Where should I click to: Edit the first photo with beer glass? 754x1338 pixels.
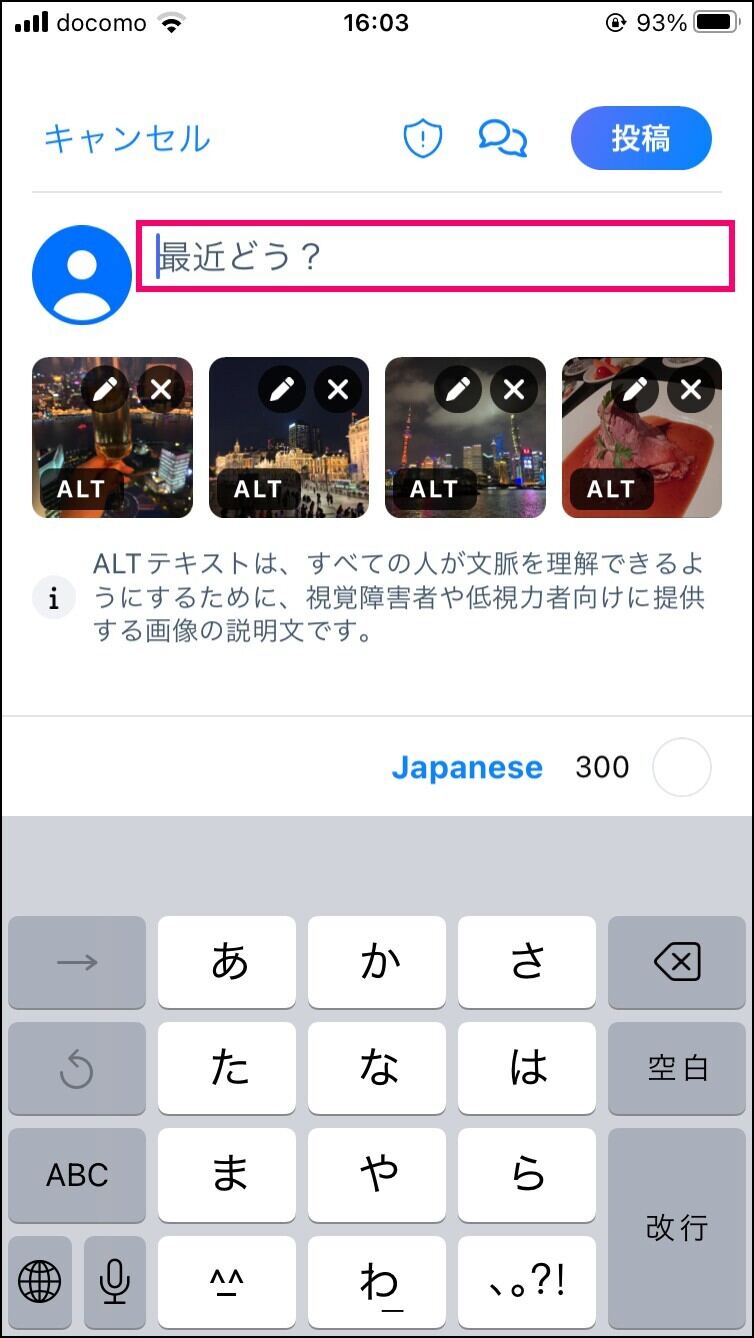point(105,389)
